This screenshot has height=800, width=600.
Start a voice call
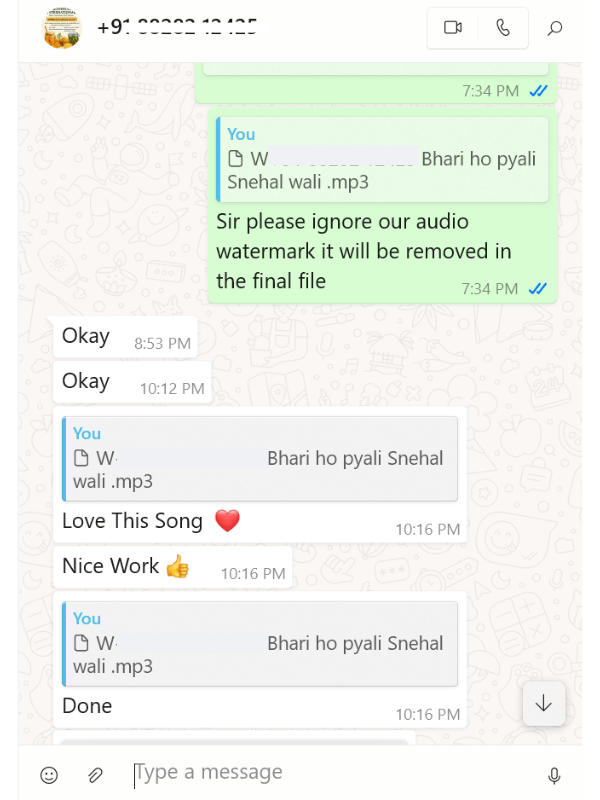pyautogui.click(x=503, y=28)
